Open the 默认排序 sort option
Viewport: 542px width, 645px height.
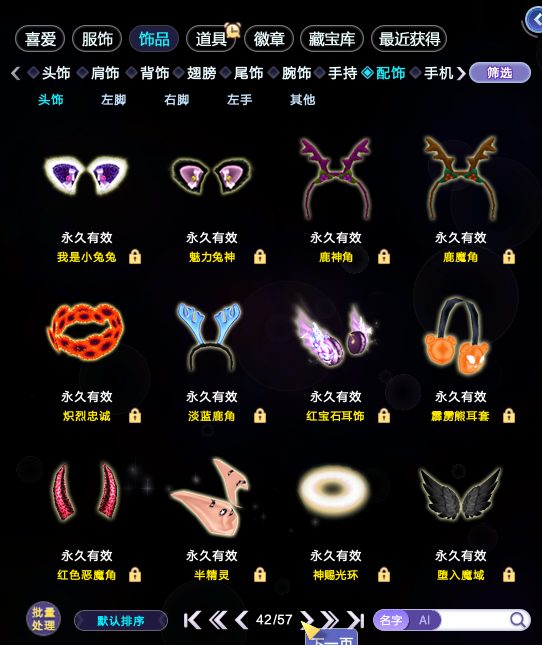tap(121, 621)
